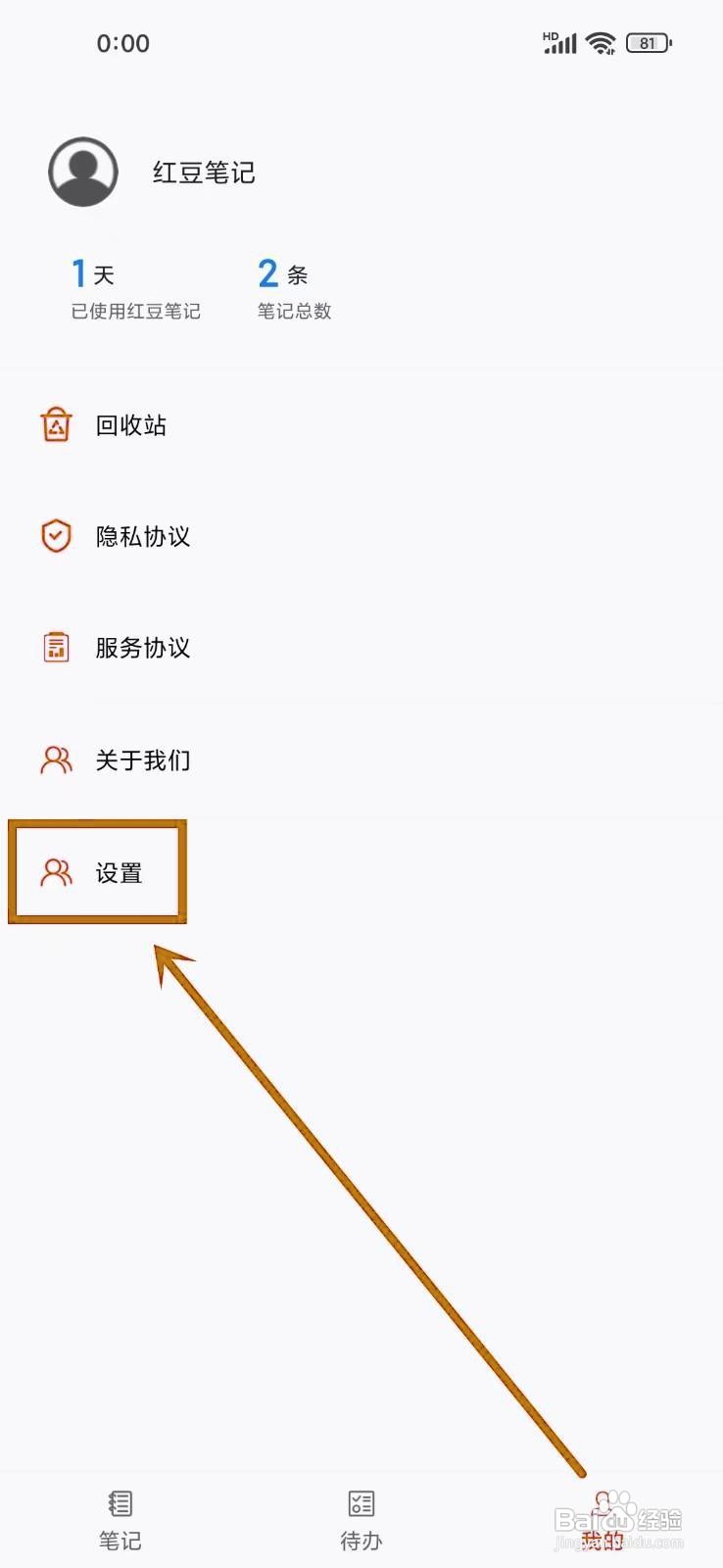Tap the 服务协议 clipboard icon
The height and width of the screenshot is (1568, 723).
(56, 647)
